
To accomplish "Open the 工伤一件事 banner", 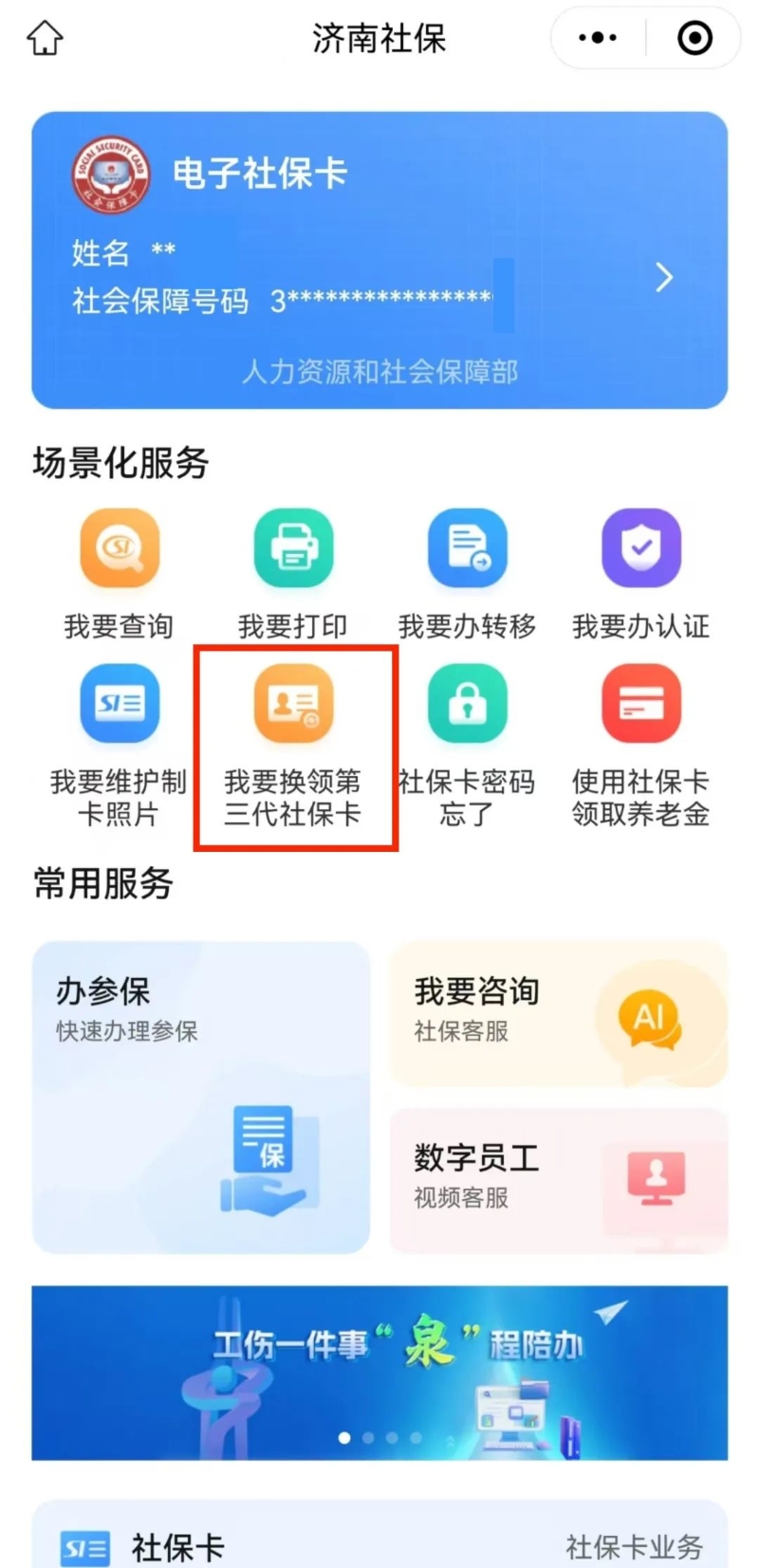I will pyautogui.click(x=379, y=1372).
